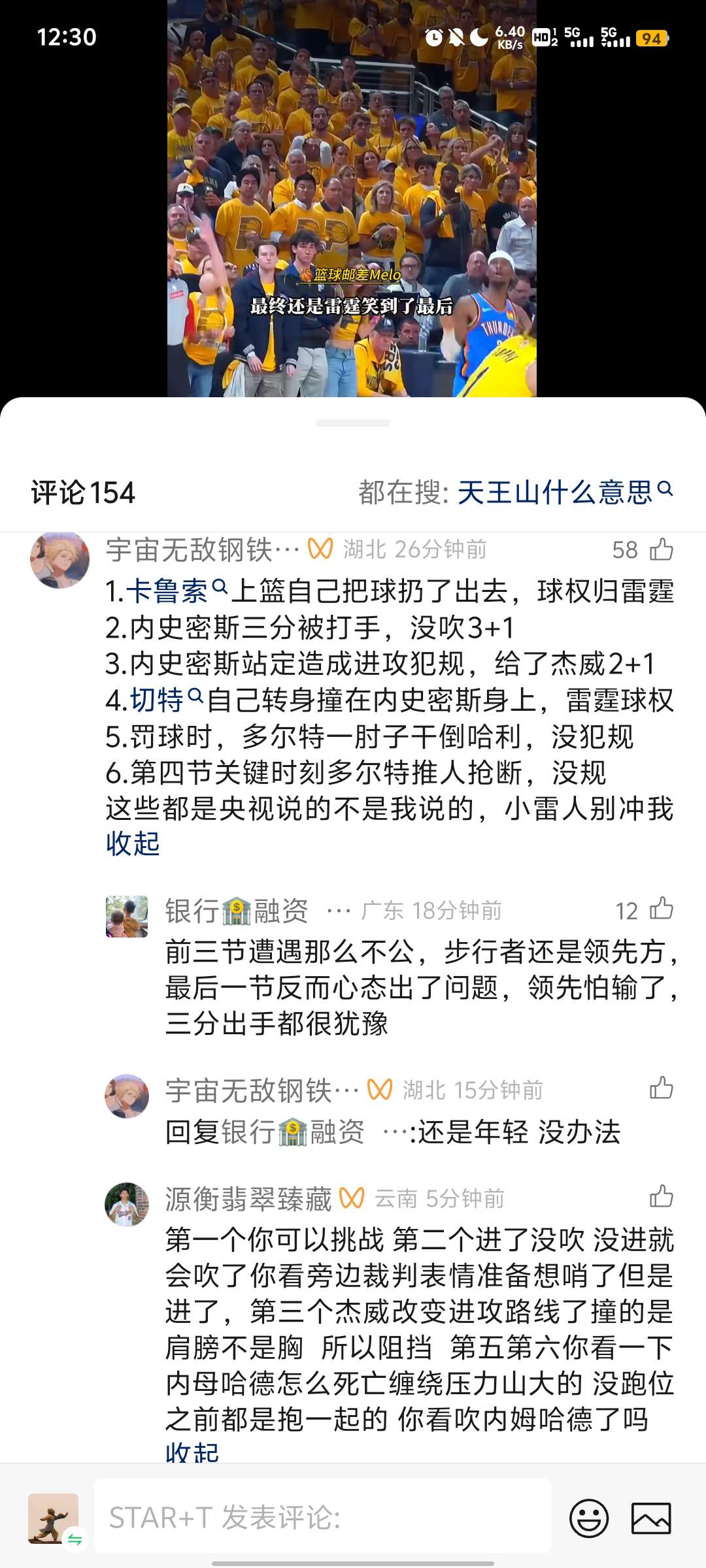This screenshot has width=706, height=1568.
Task: Like 银行融资's comment with 12 likes
Action: (661, 909)
